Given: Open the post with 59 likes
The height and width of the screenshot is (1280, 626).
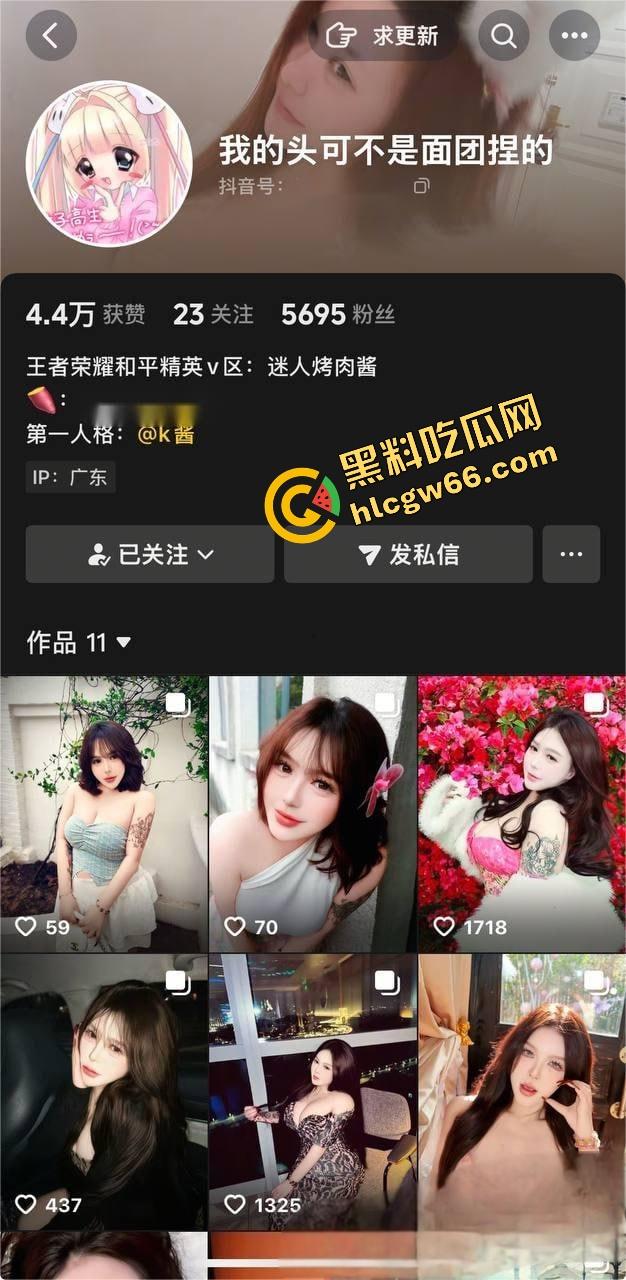Looking at the screenshot, I should coord(104,814).
